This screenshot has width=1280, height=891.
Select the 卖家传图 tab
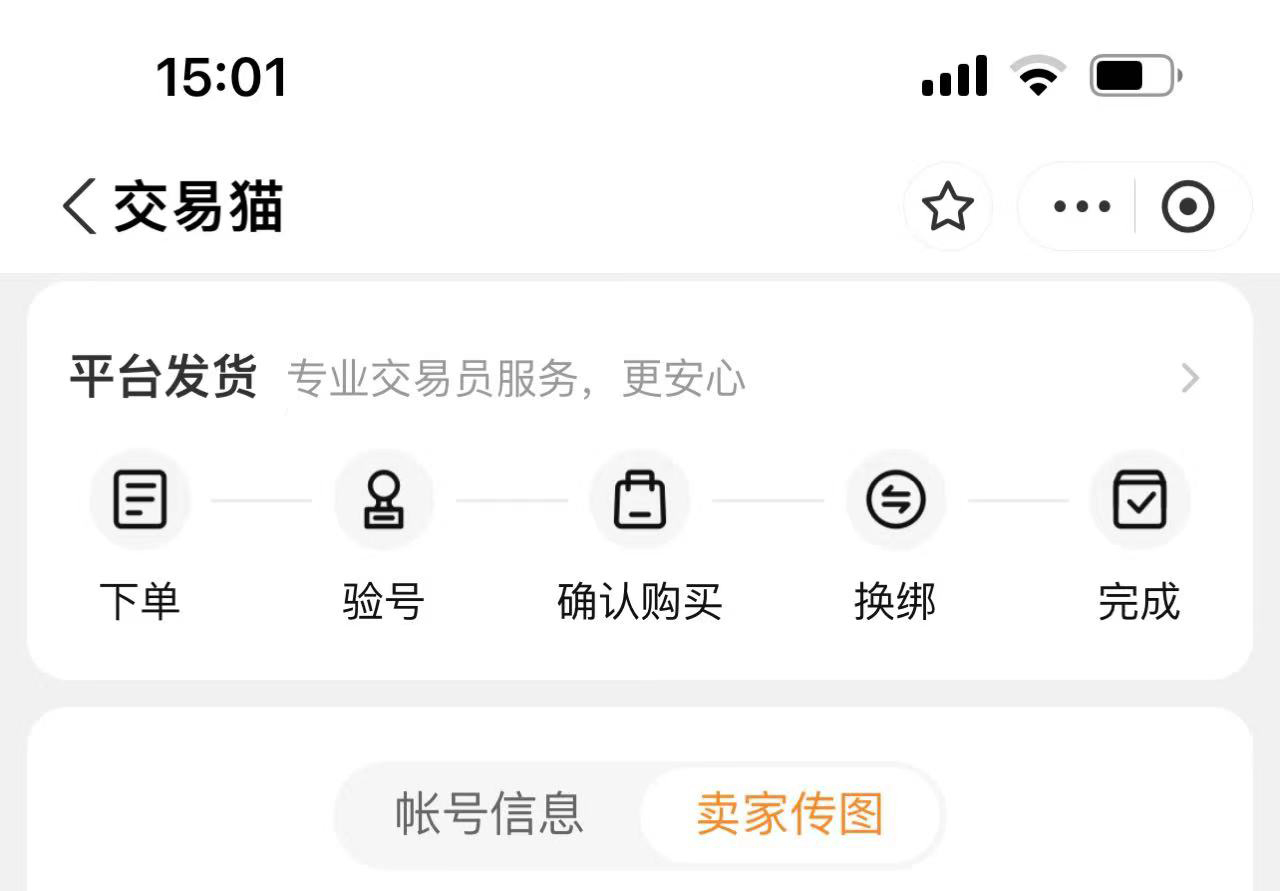pos(790,814)
